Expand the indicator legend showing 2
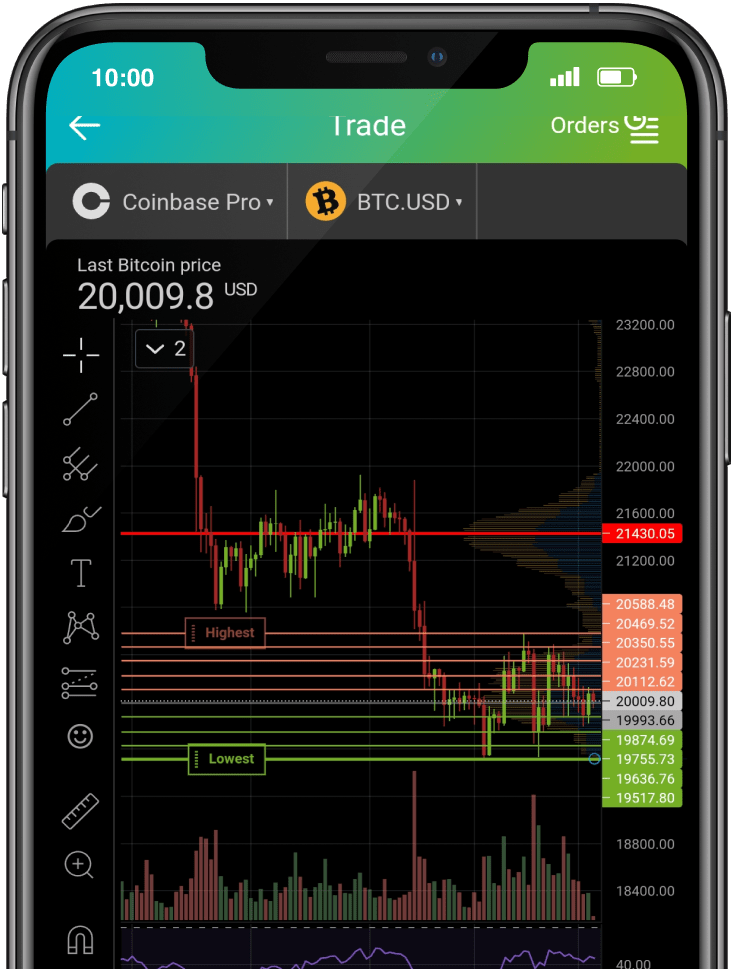The image size is (733, 969). 165,348
